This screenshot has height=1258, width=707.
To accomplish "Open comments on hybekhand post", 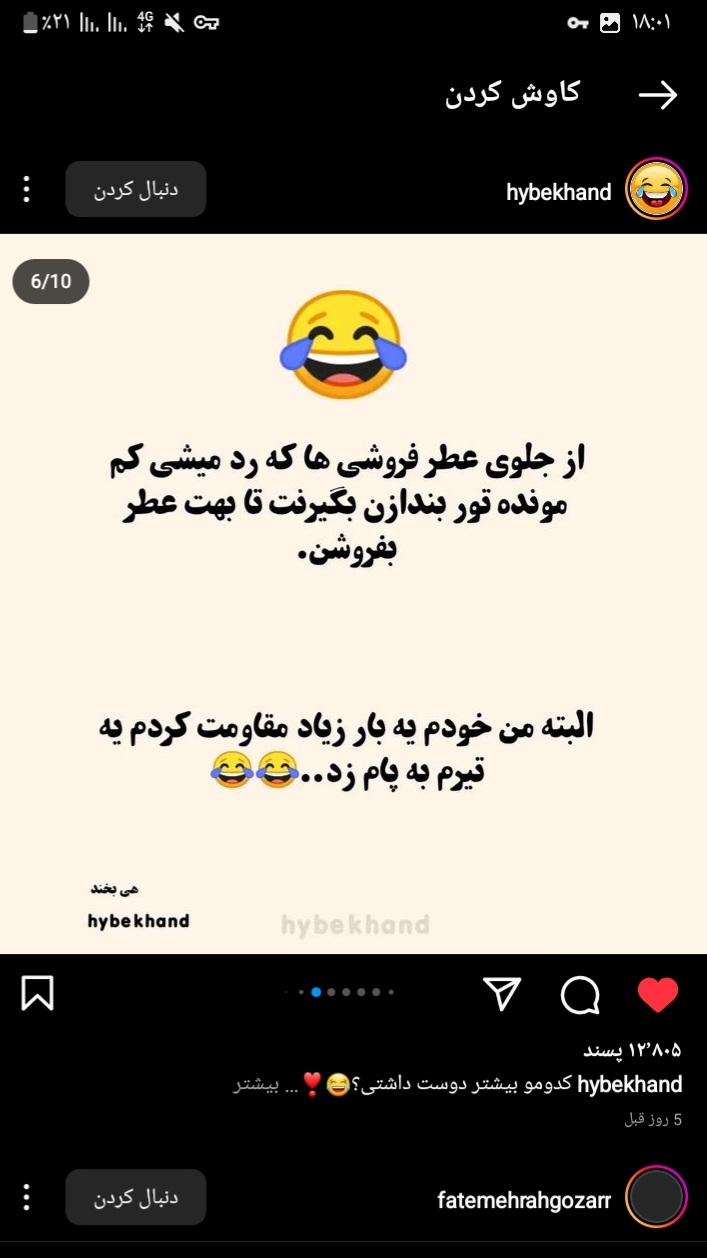I will coord(580,994).
